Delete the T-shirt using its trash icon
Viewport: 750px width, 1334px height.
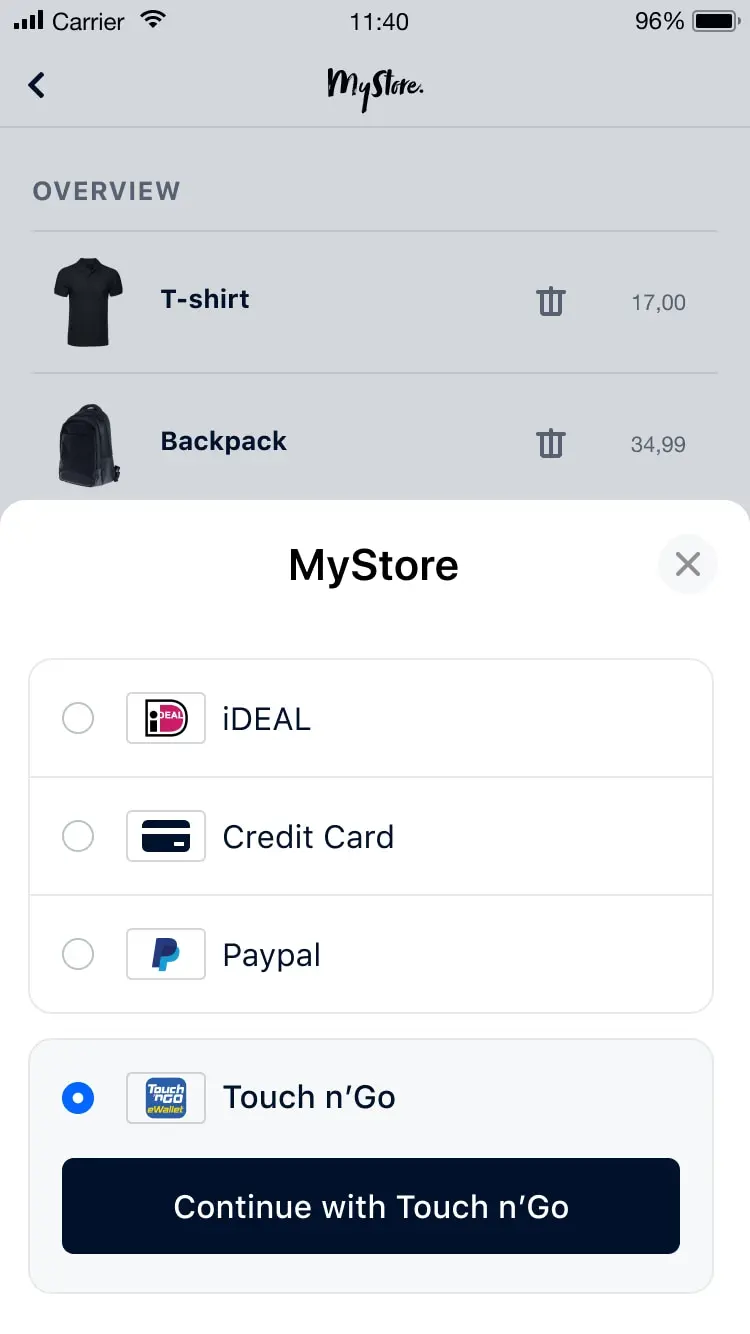550,301
